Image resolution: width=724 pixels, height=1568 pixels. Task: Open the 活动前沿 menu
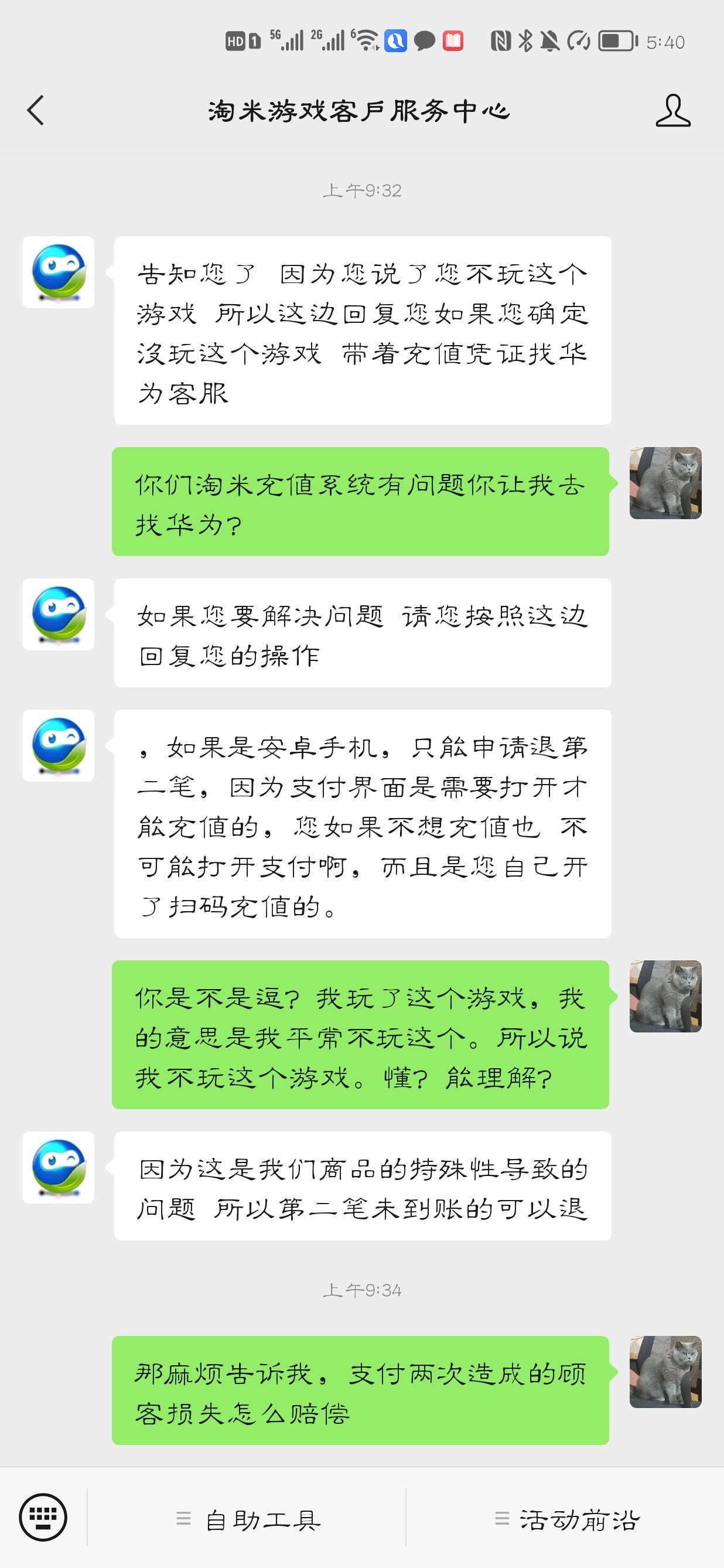click(x=566, y=1519)
